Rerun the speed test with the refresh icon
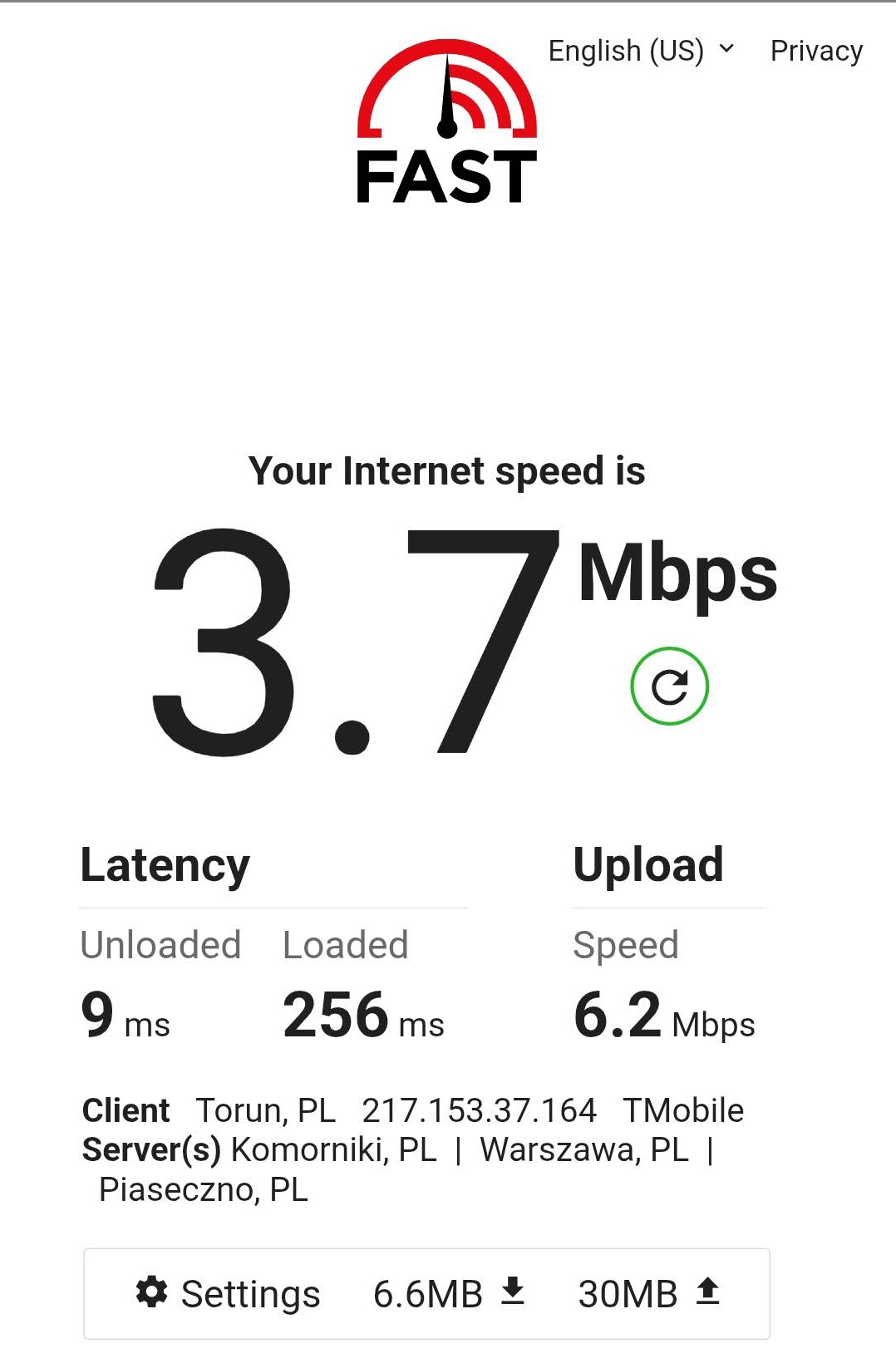The height and width of the screenshot is (1368, 896). pos(669,686)
